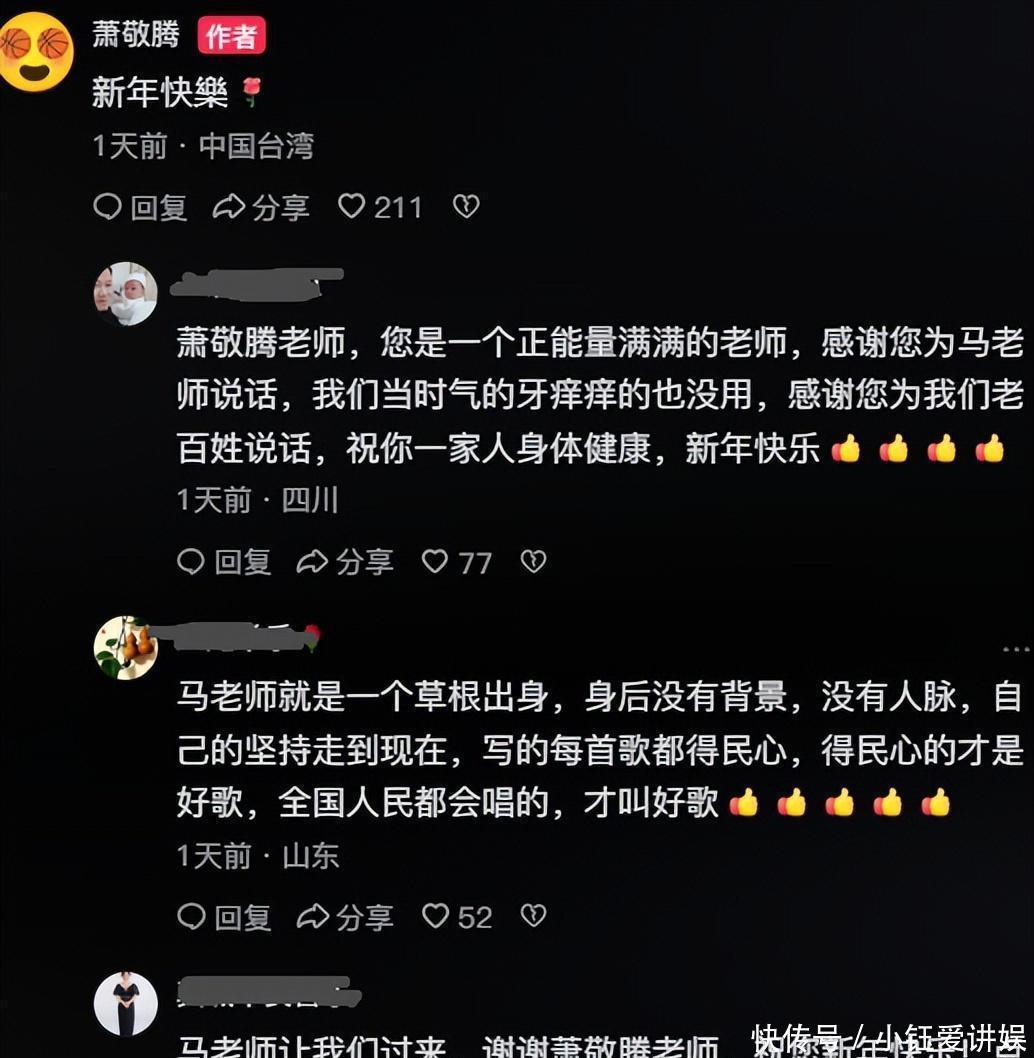Image resolution: width=1034 pixels, height=1058 pixels.
Task: Reply to 萧敬腾's 新年快樂 comment
Action: [140, 207]
